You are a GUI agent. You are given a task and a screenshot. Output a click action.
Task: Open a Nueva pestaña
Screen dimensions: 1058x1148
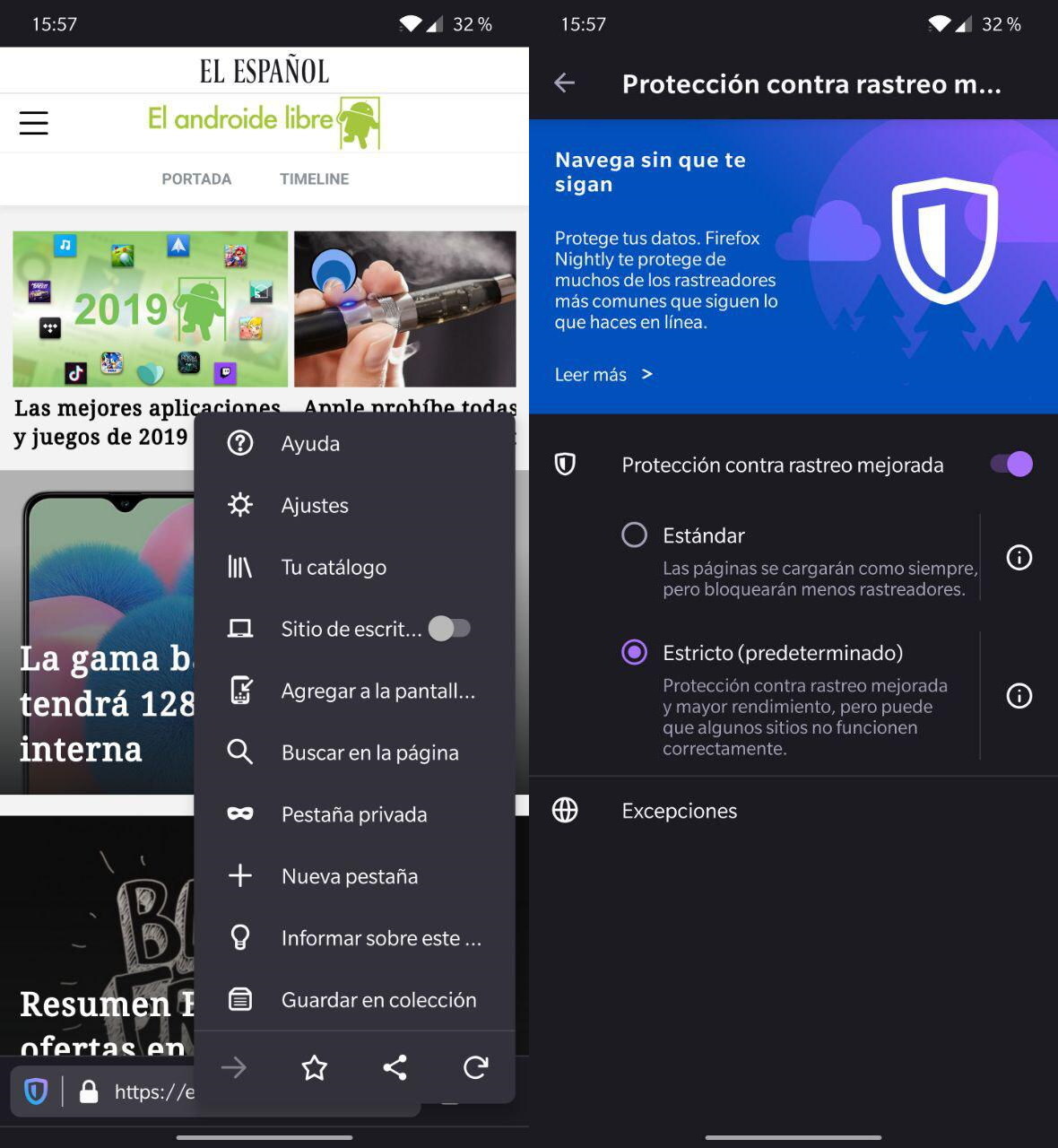349,877
